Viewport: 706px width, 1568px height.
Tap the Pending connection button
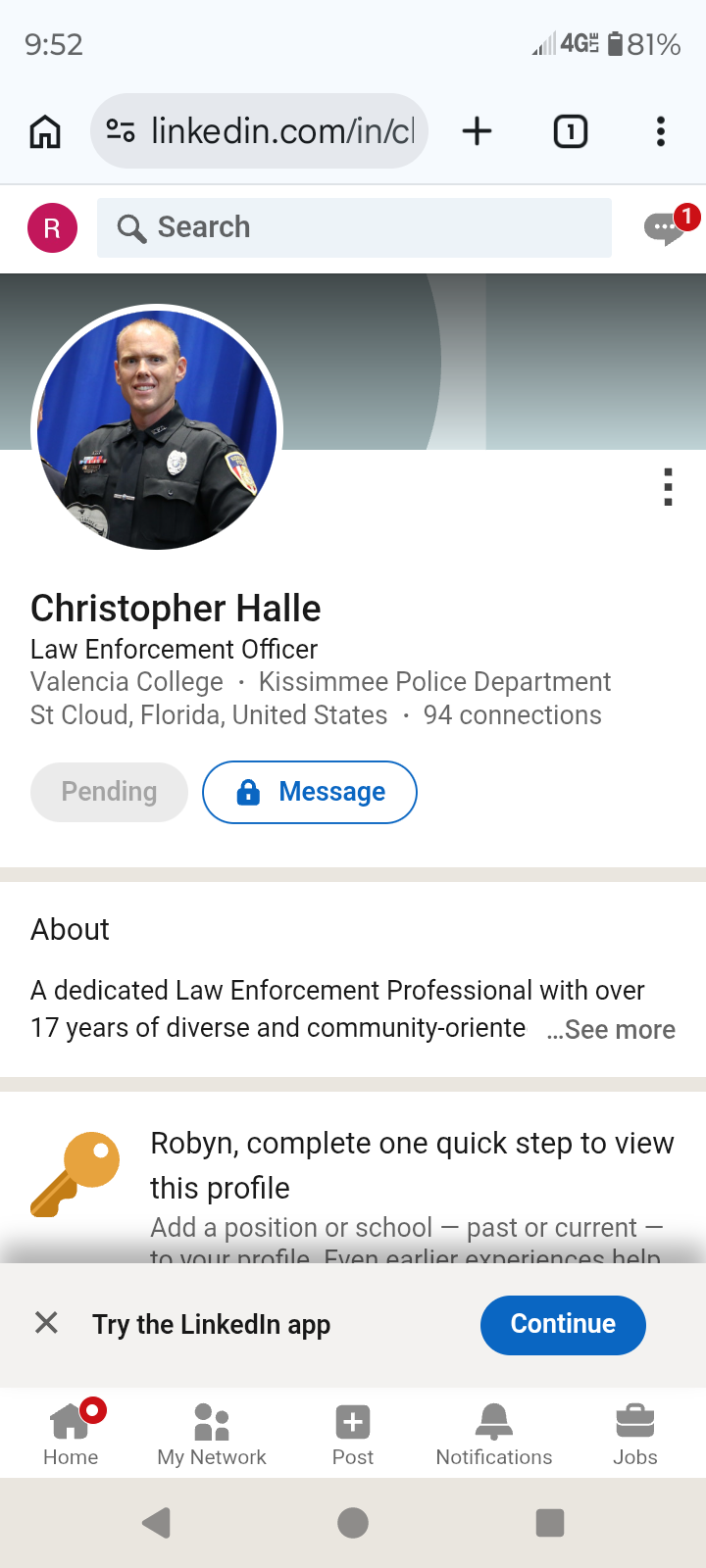point(109,792)
